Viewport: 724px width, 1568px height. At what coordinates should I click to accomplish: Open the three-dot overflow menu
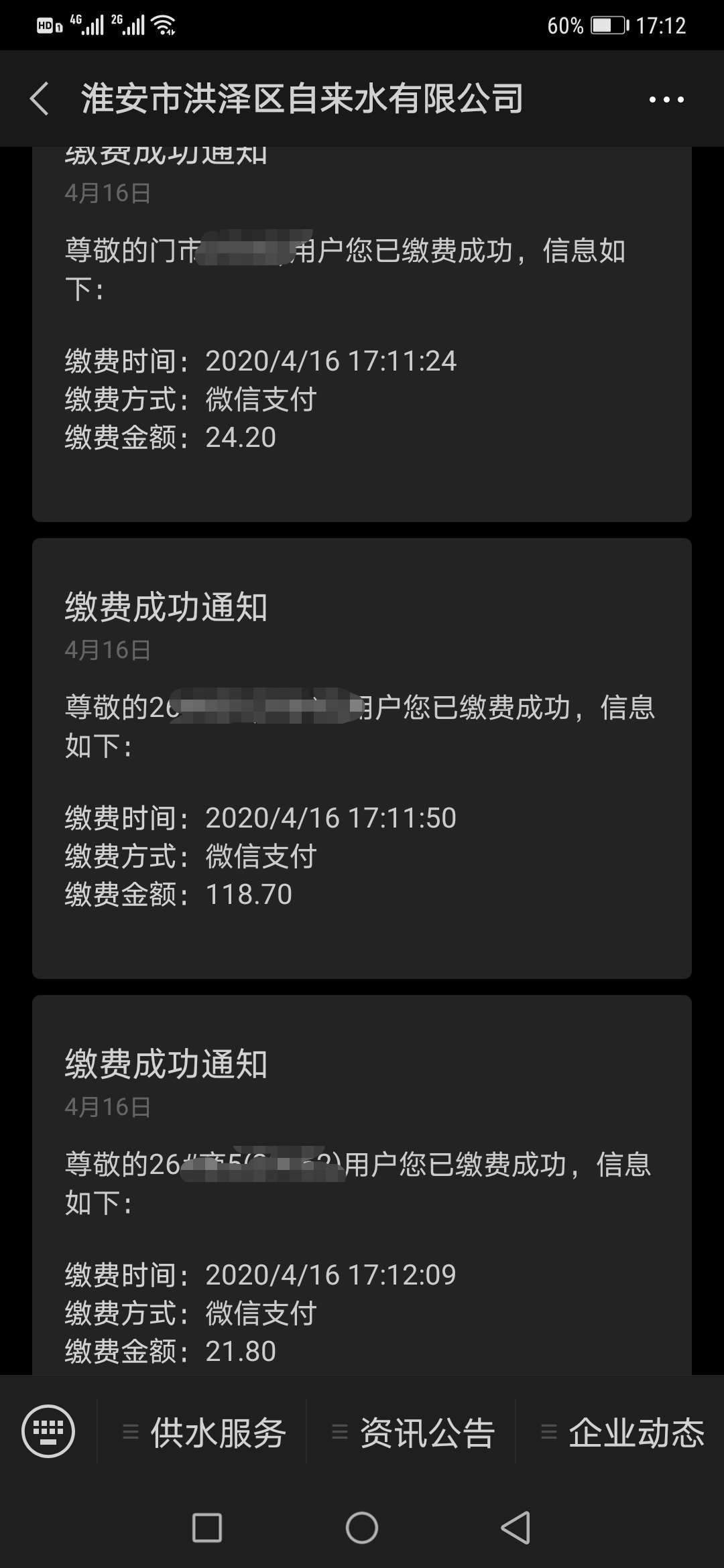pyautogui.click(x=666, y=100)
